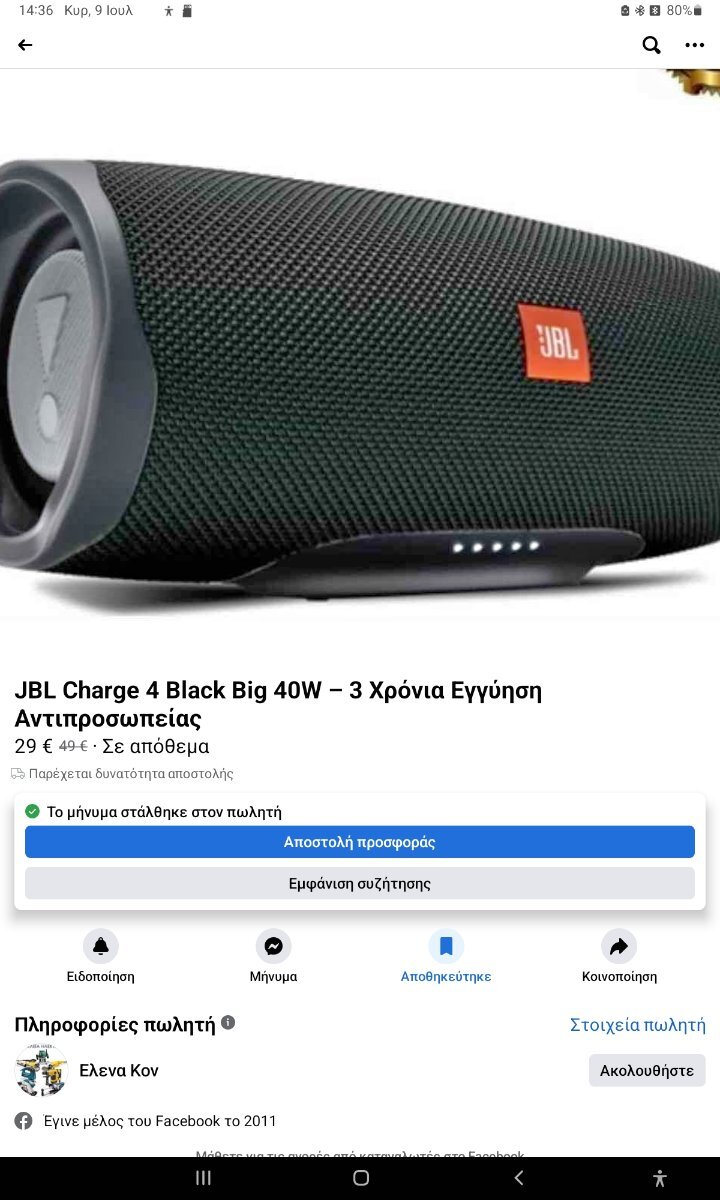Tap Ακολουθήστε to follow the seller
This screenshot has height=1200, width=720.
[647, 1071]
